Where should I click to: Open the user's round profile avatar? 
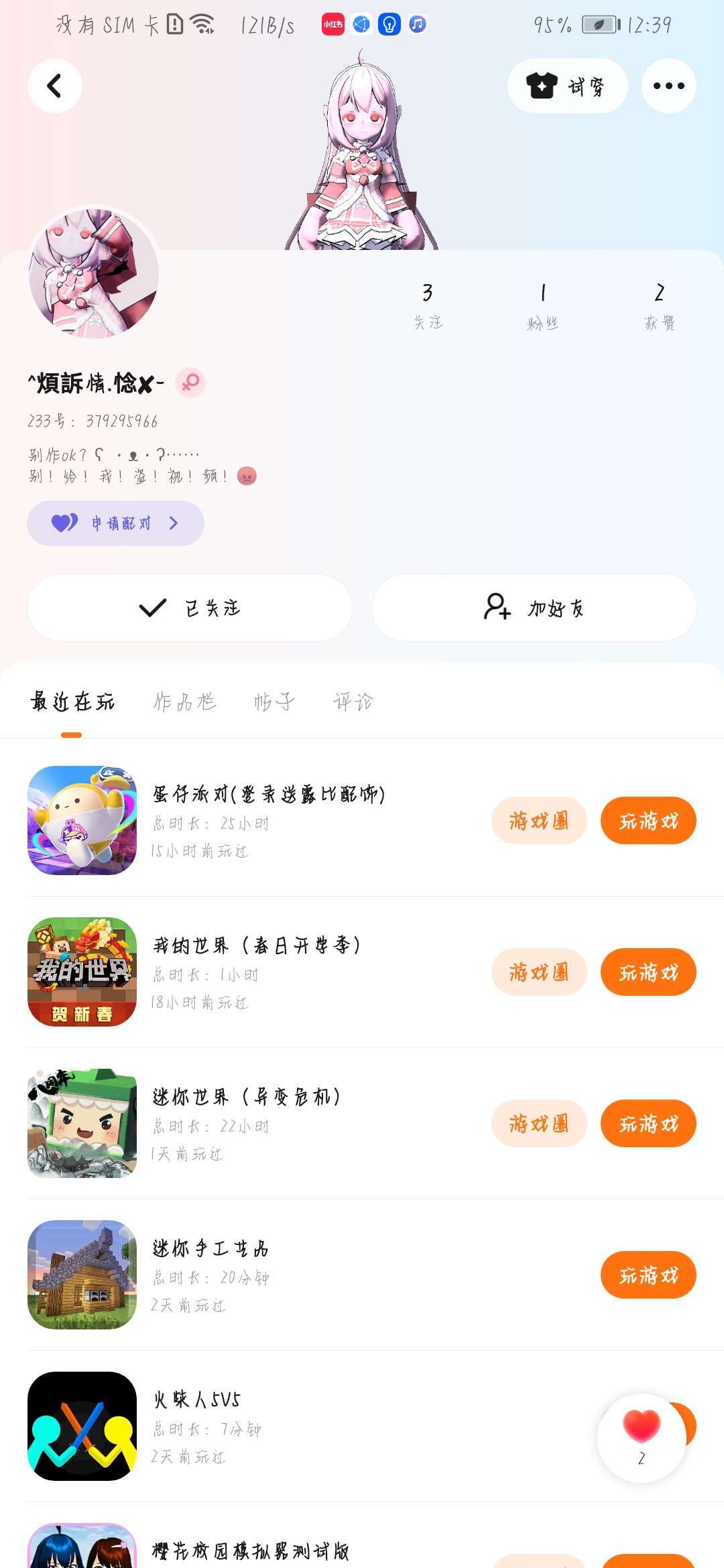tap(94, 273)
